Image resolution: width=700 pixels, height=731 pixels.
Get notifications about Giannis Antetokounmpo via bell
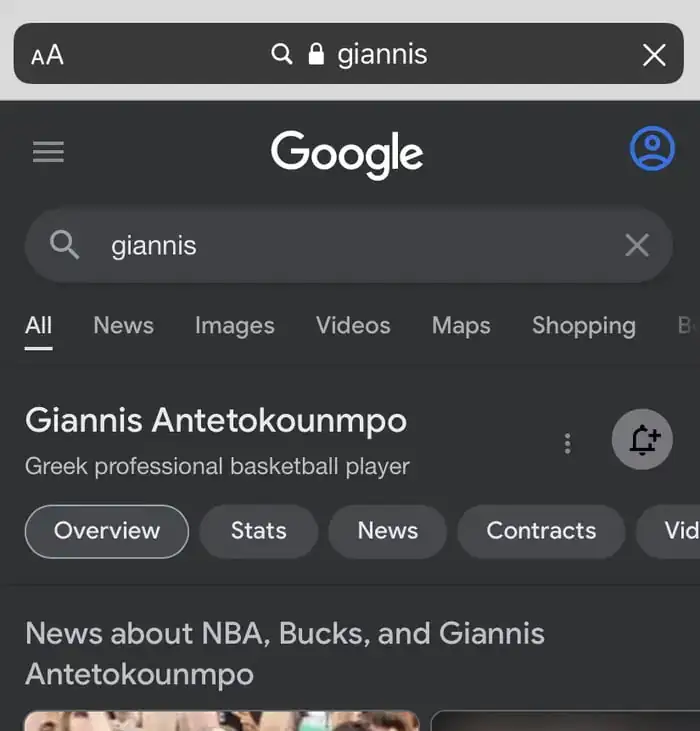pos(642,439)
